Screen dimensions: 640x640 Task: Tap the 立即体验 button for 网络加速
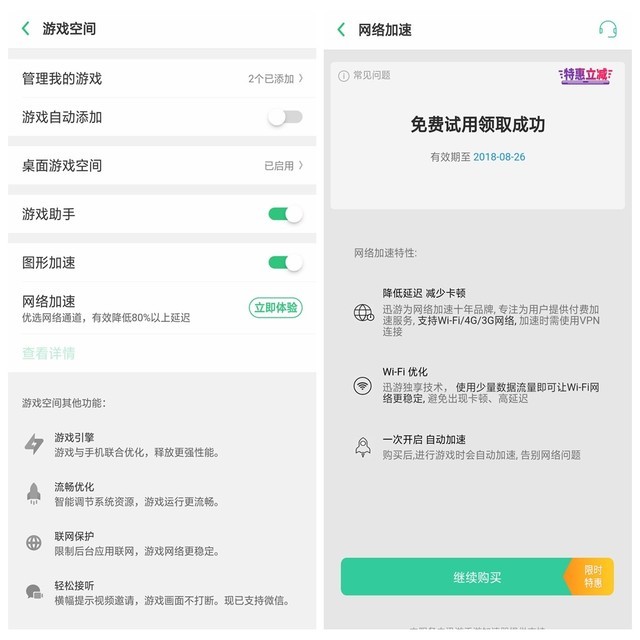(x=275, y=308)
